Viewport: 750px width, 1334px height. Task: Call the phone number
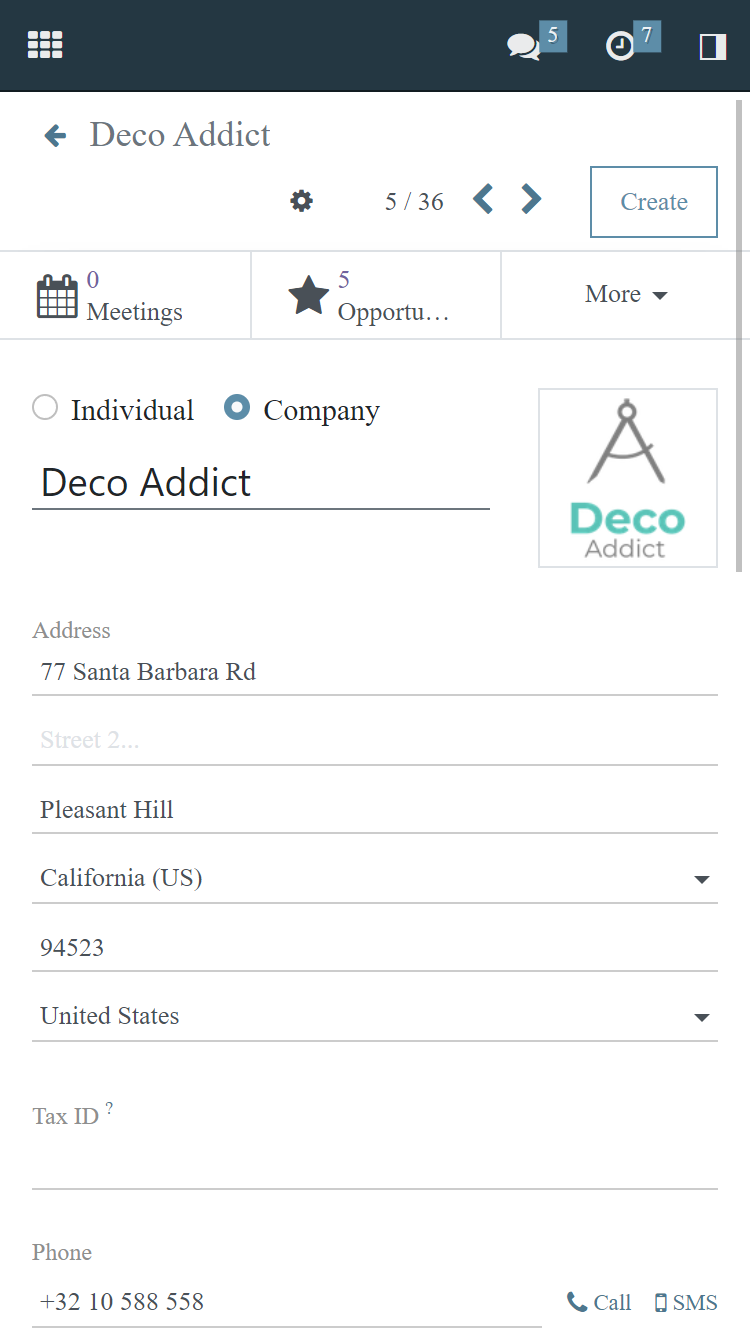point(599,1302)
